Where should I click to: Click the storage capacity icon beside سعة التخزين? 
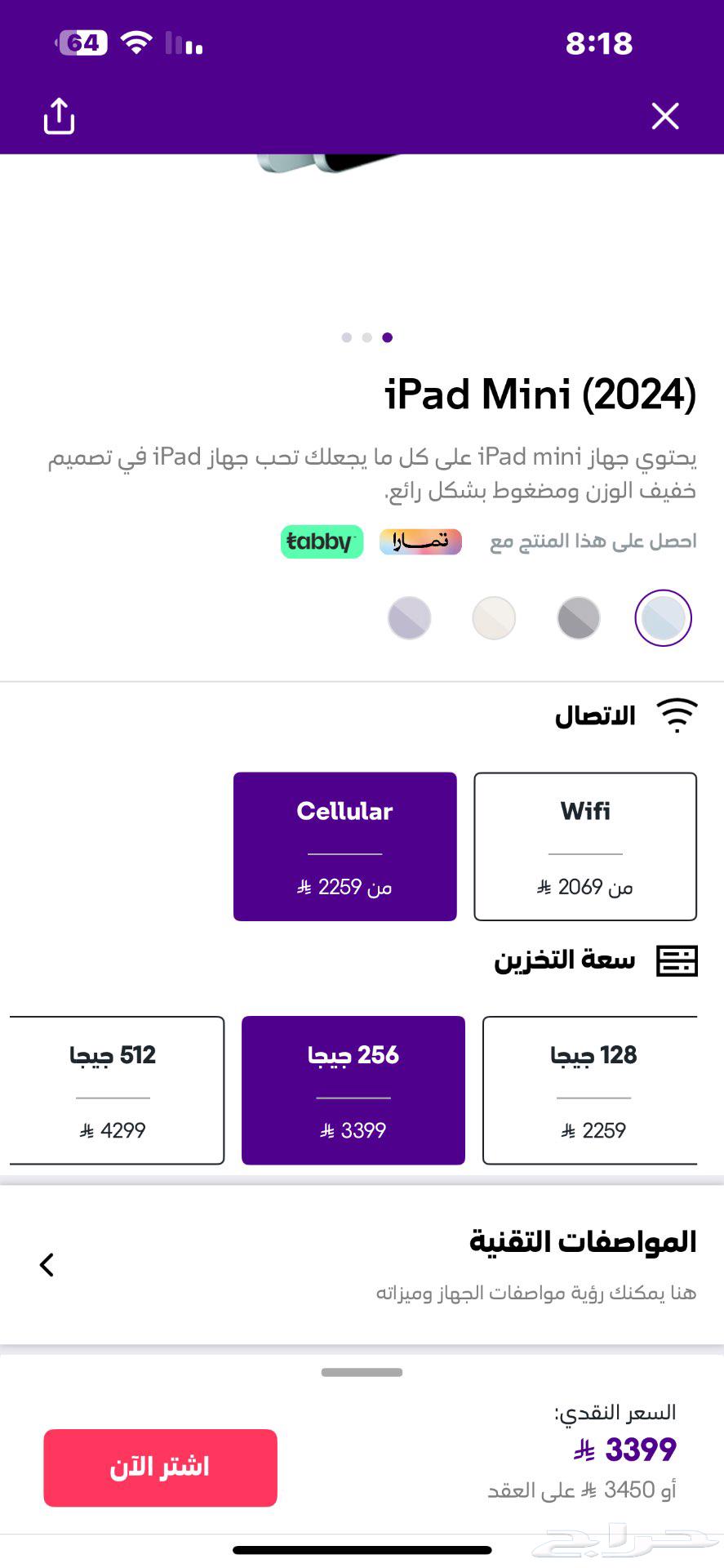point(678,960)
